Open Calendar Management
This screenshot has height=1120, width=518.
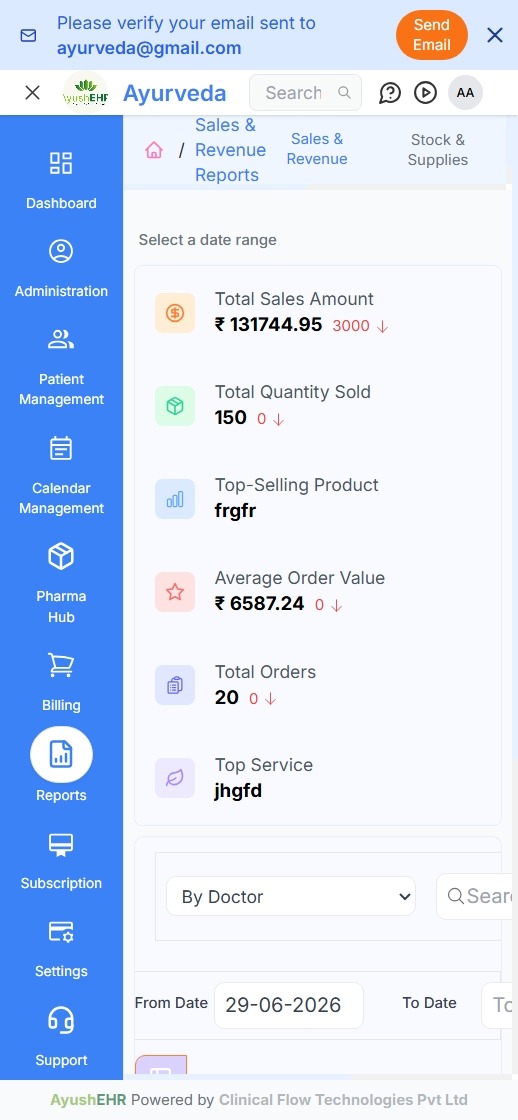(x=61, y=476)
